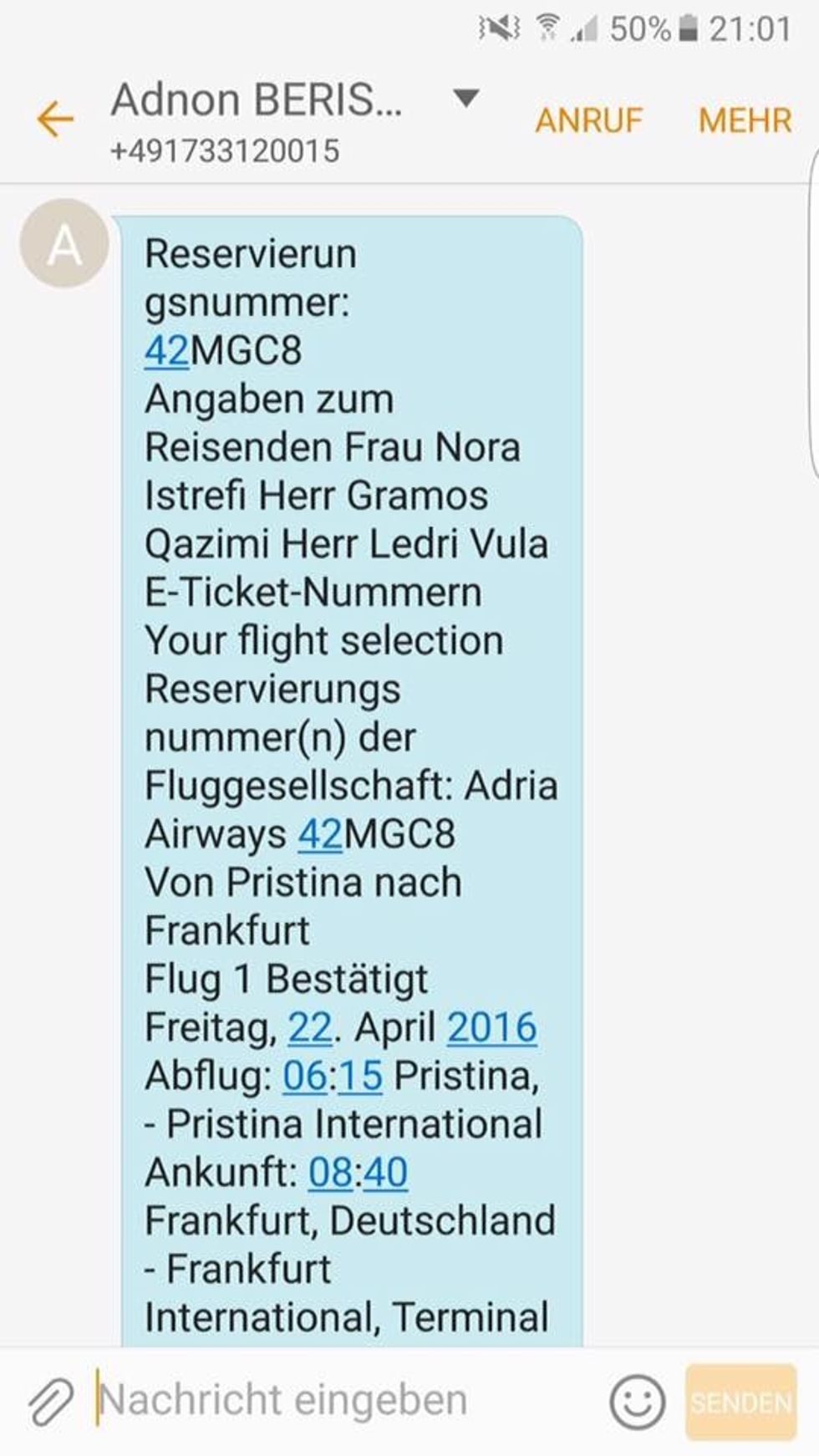Image resolution: width=819 pixels, height=1456 pixels.
Task: Tap the linked 22 in the date
Action: (x=310, y=1027)
